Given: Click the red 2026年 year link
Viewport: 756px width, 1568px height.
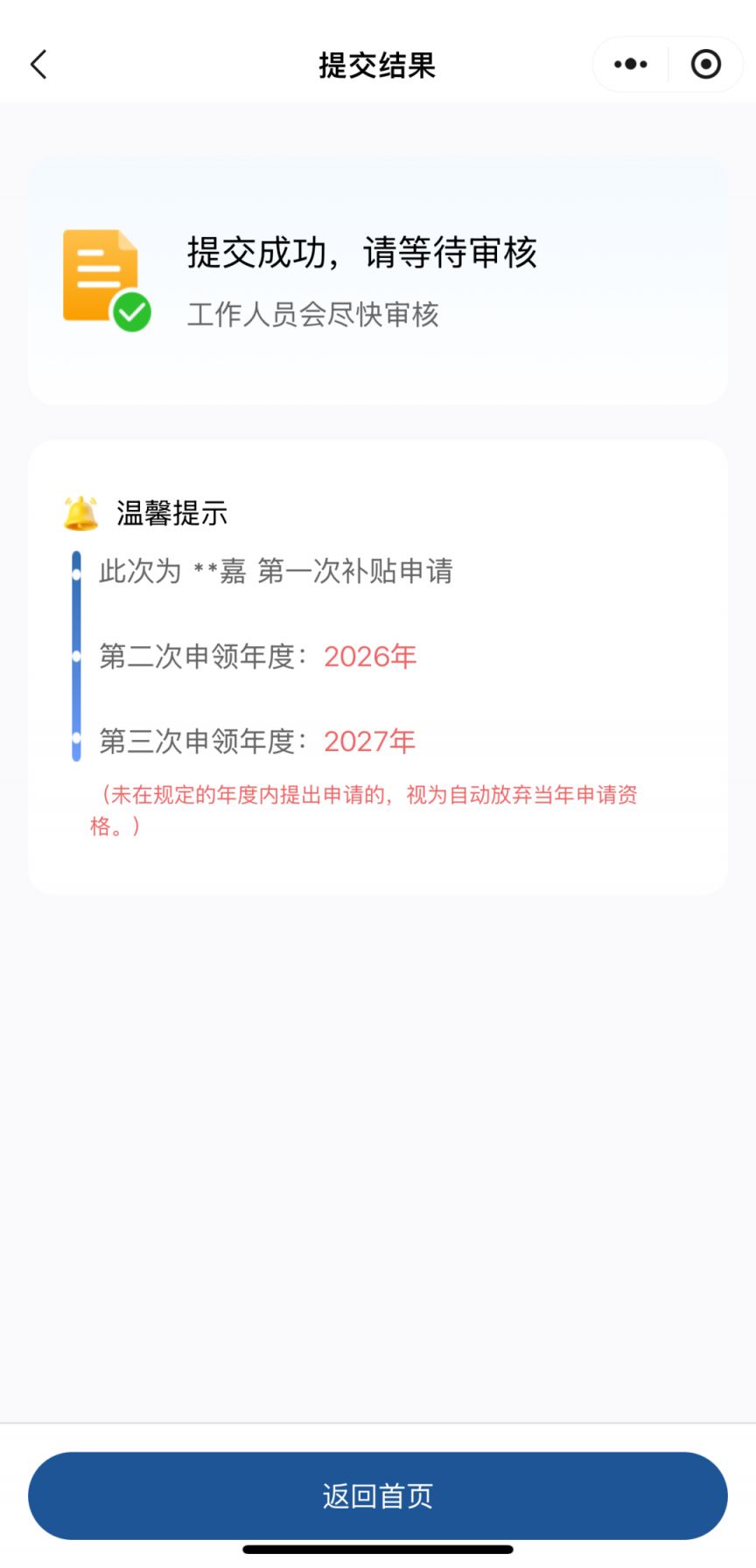Looking at the screenshot, I should 370,657.
